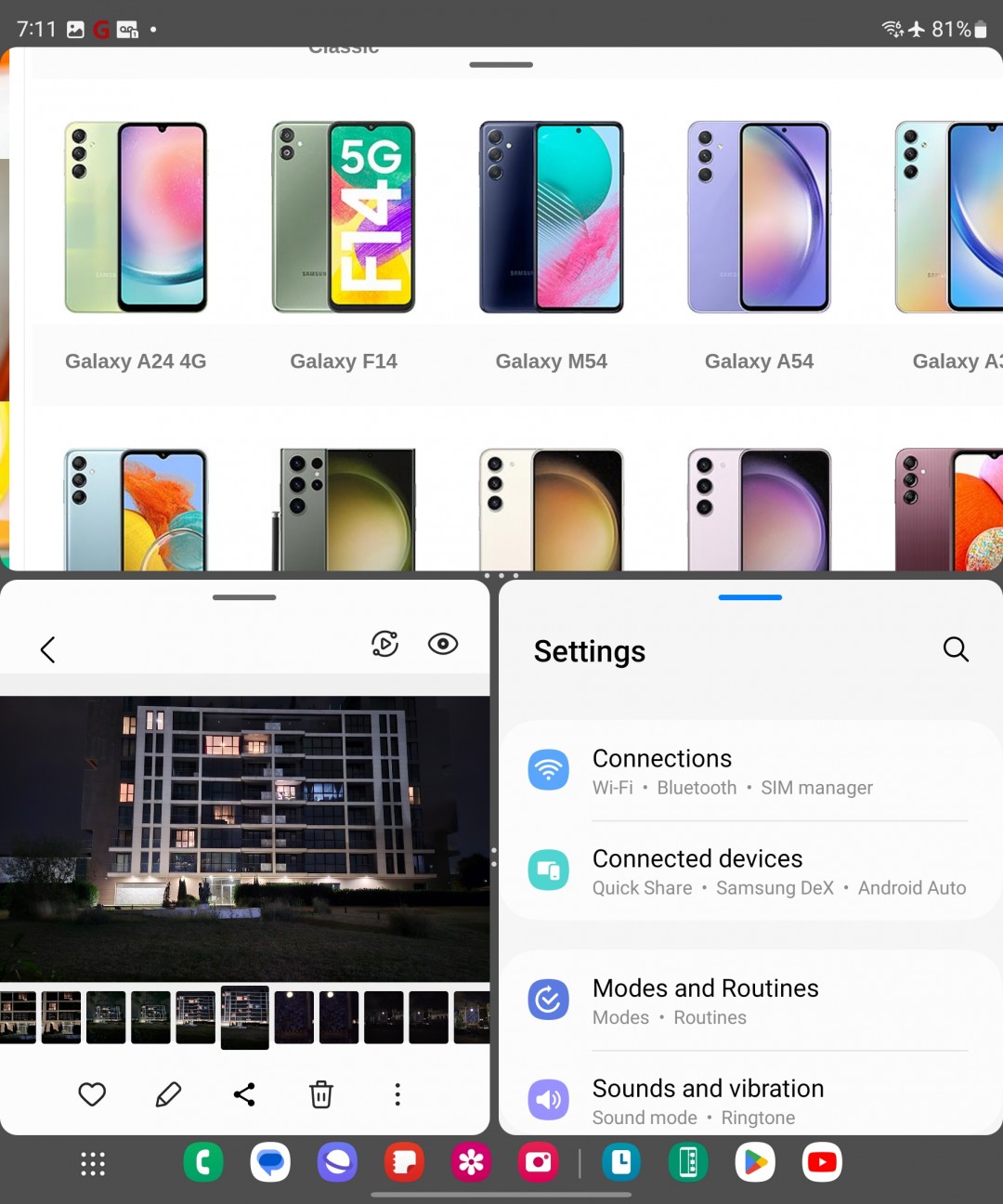Launch YouTube from the taskbar

click(x=822, y=1162)
